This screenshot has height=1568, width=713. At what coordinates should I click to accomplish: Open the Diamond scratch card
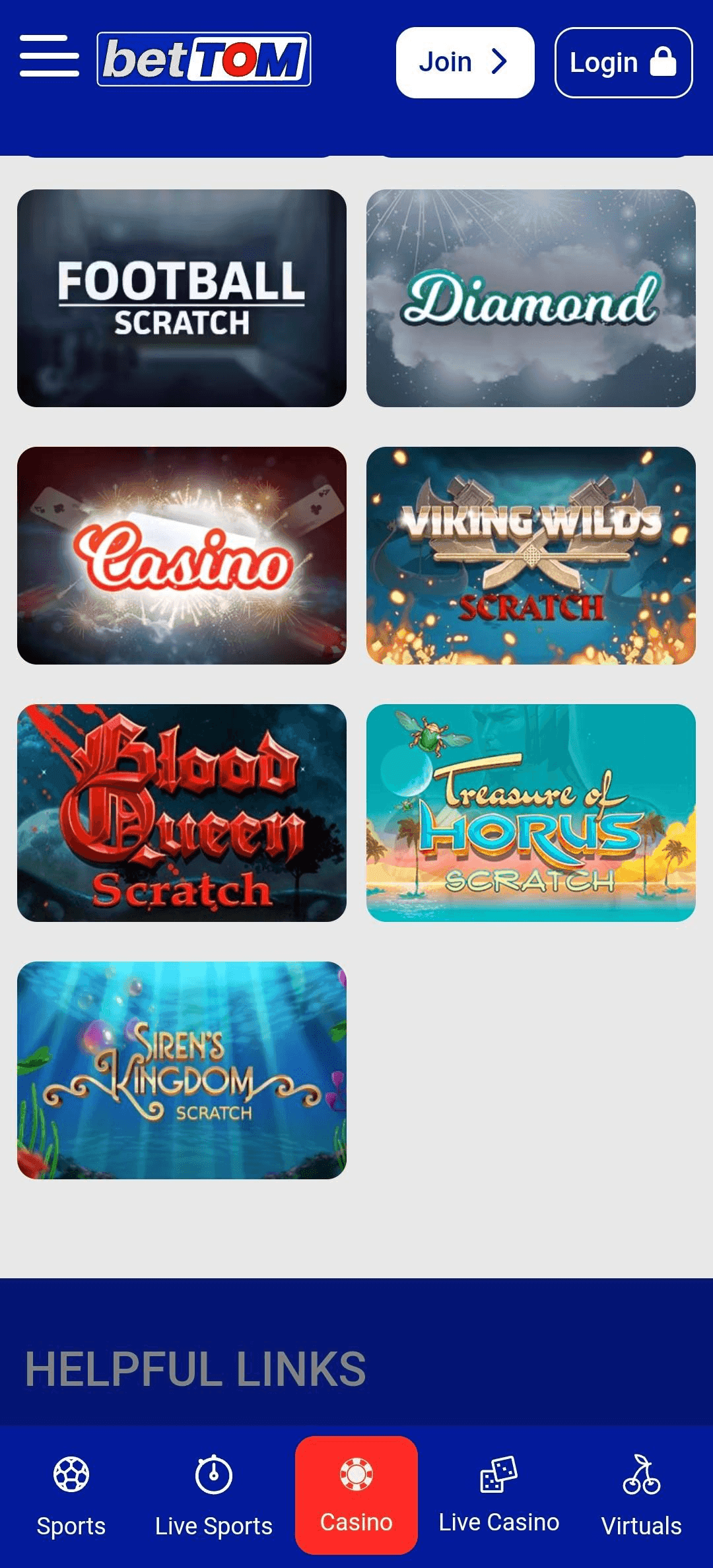pos(531,298)
